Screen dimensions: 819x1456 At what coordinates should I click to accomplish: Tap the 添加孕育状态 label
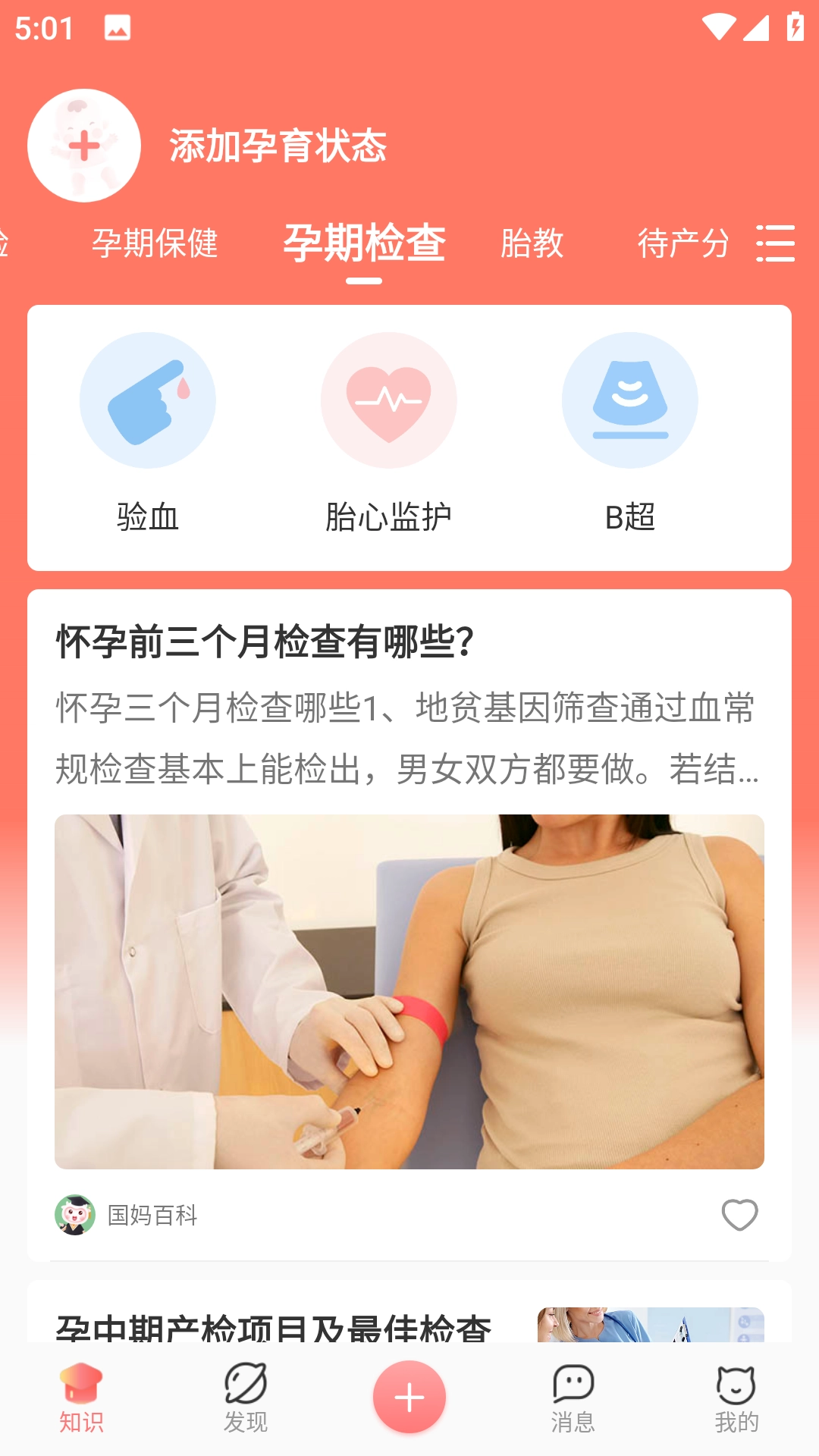coord(278,146)
